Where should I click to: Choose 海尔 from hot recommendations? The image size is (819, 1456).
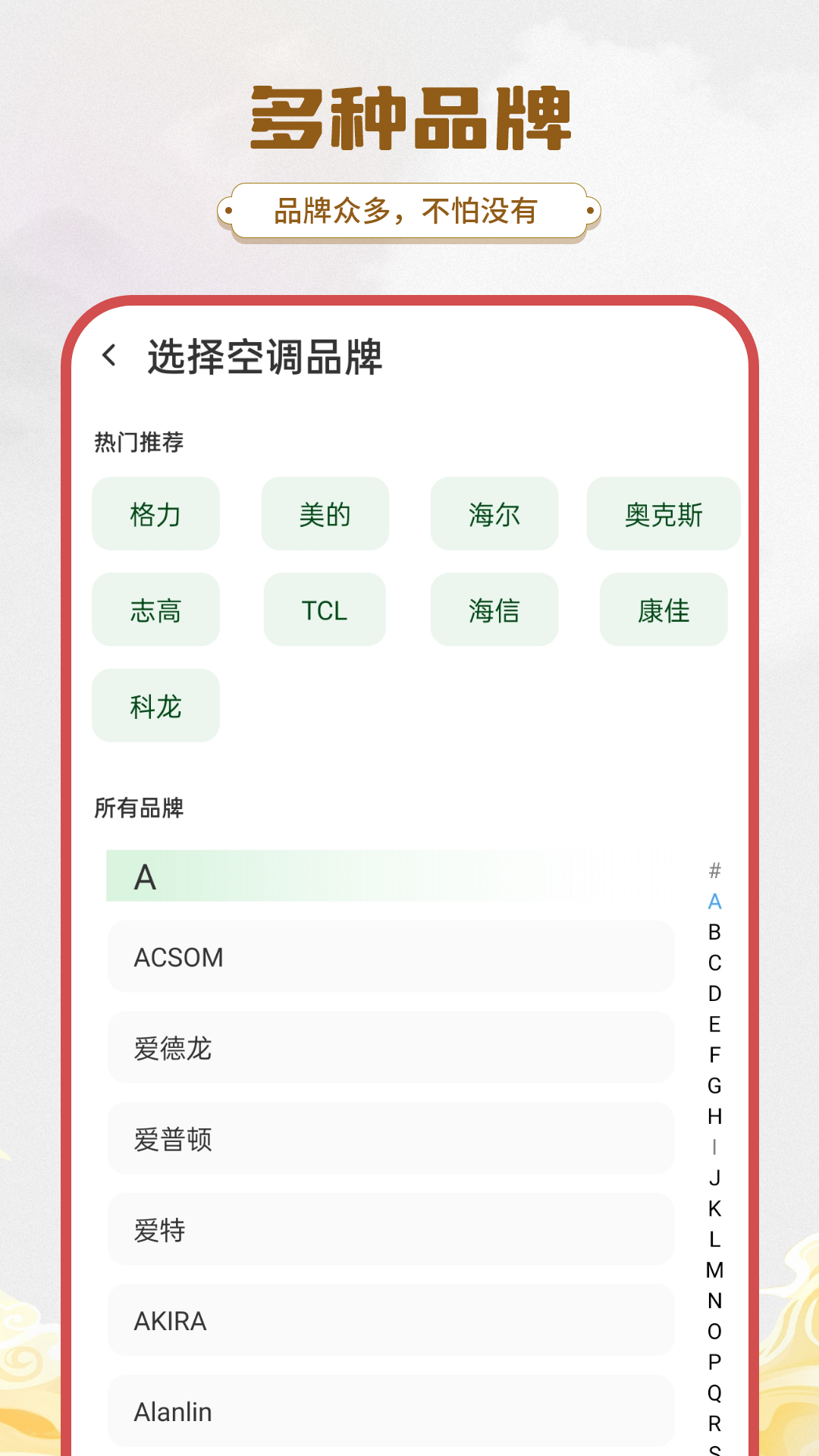(494, 514)
